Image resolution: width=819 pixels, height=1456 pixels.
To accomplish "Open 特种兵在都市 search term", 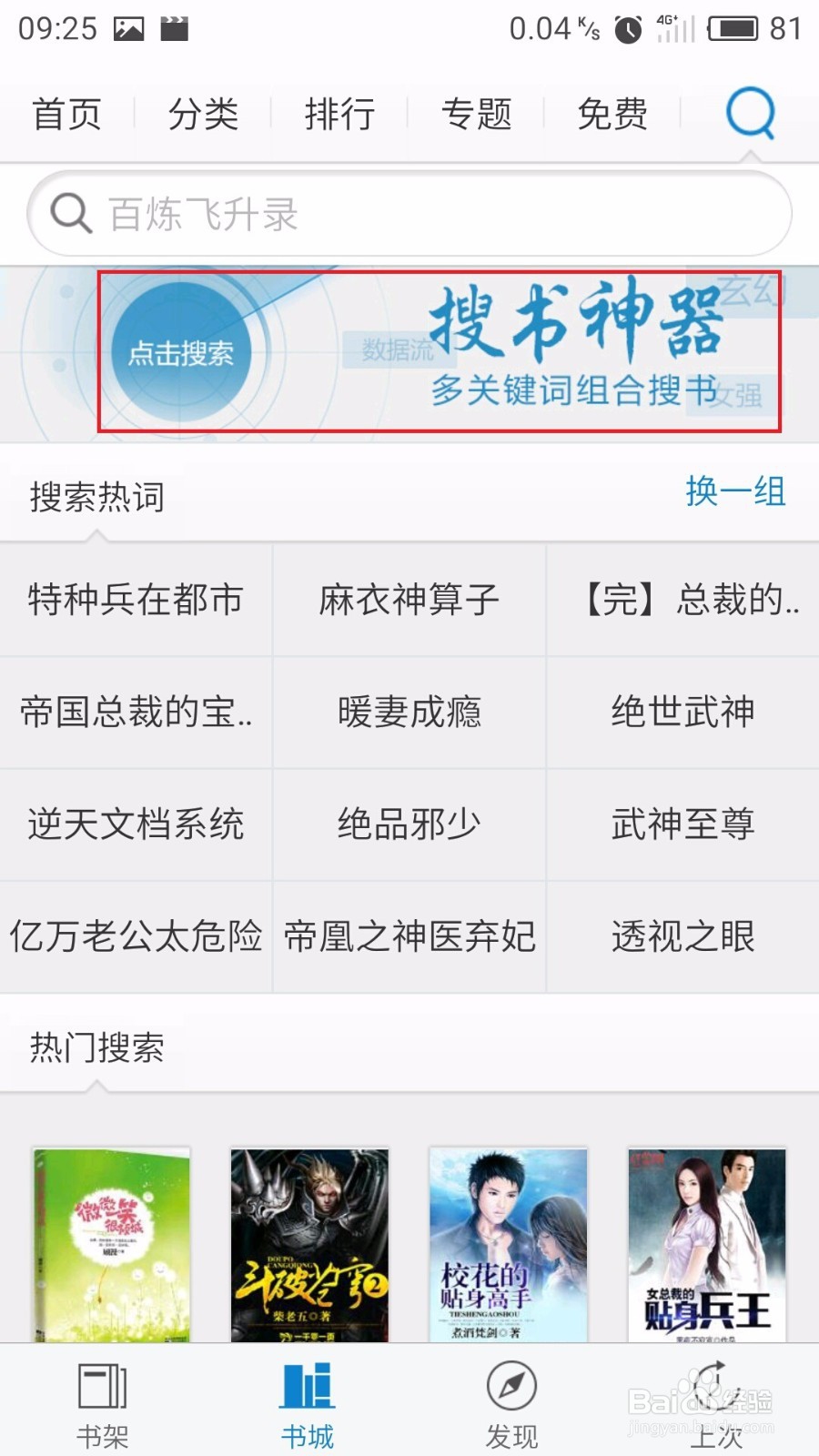I will pos(135,601).
